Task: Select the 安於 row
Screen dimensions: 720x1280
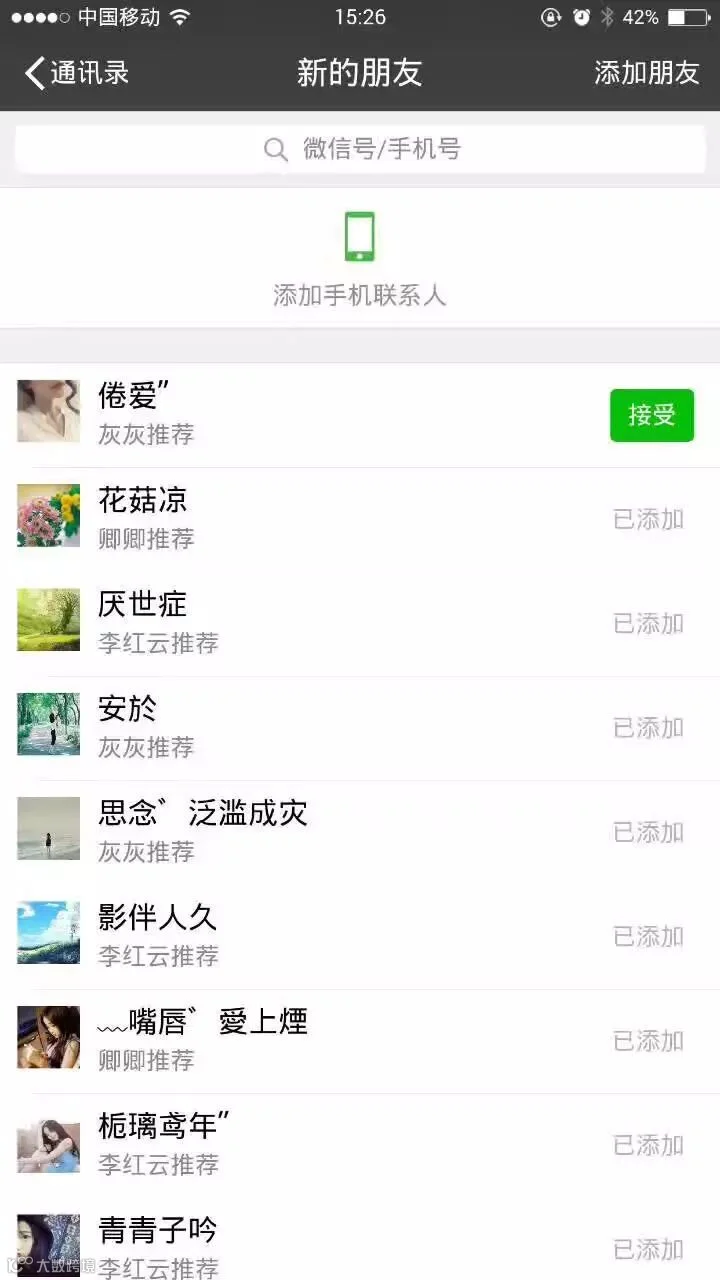Action: [300, 726]
